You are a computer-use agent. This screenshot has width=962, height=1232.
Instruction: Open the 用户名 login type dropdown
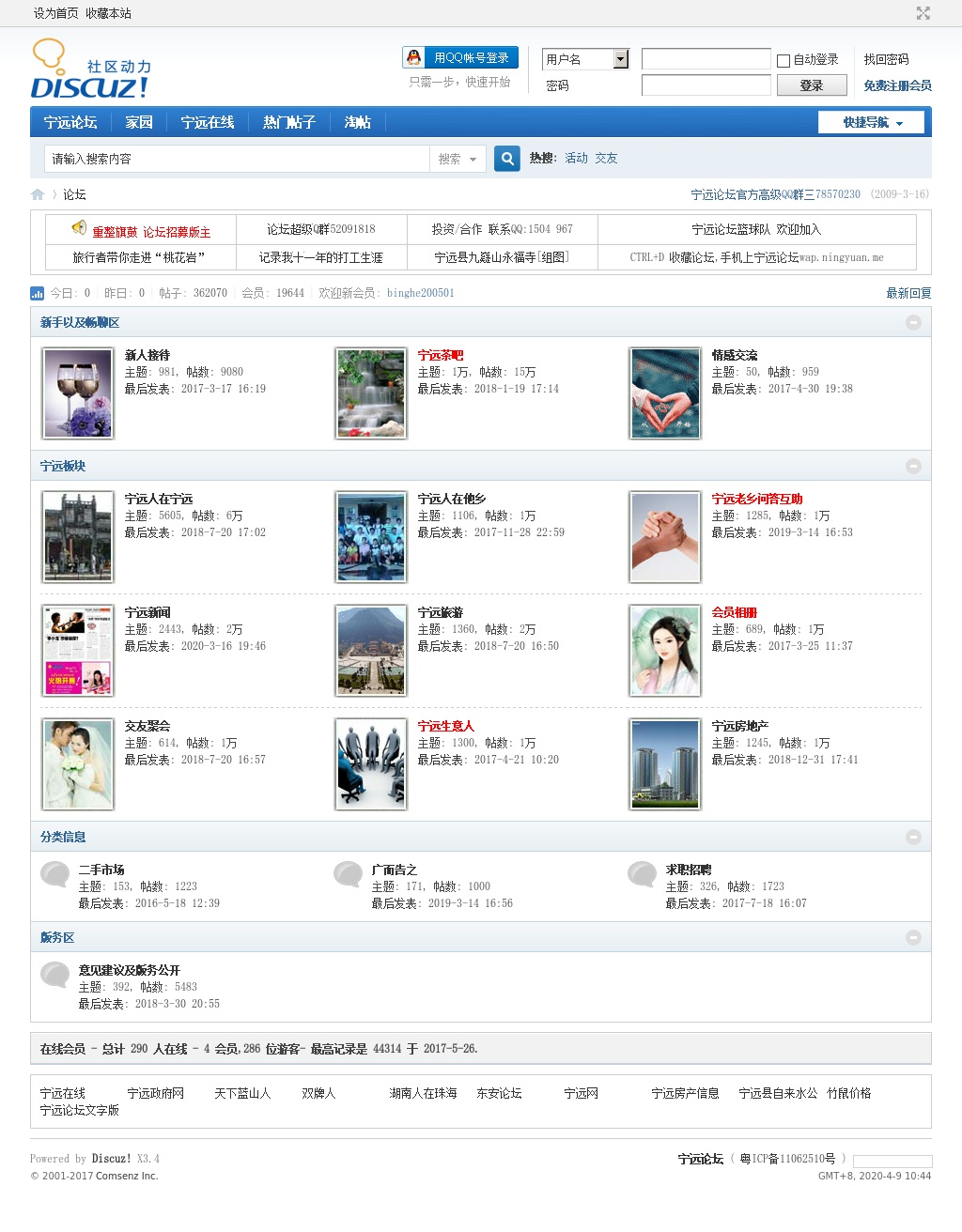point(620,59)
